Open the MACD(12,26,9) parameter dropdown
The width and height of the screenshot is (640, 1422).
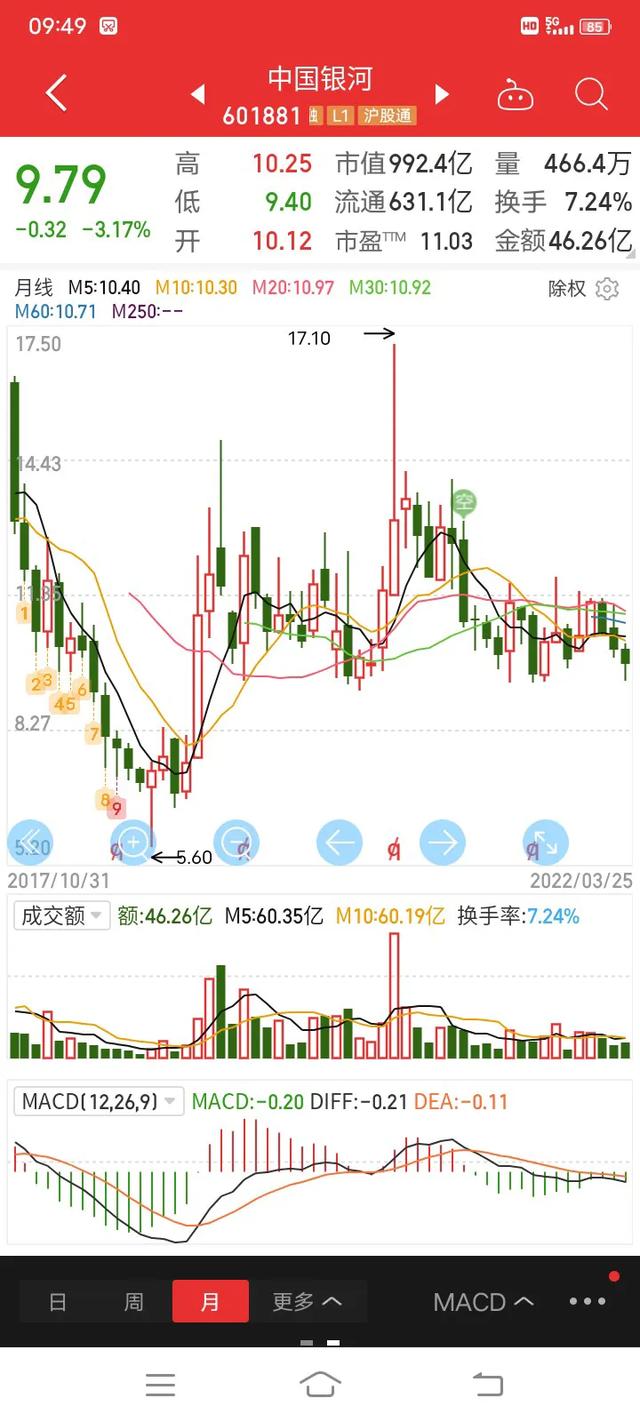coord(99,1102)
